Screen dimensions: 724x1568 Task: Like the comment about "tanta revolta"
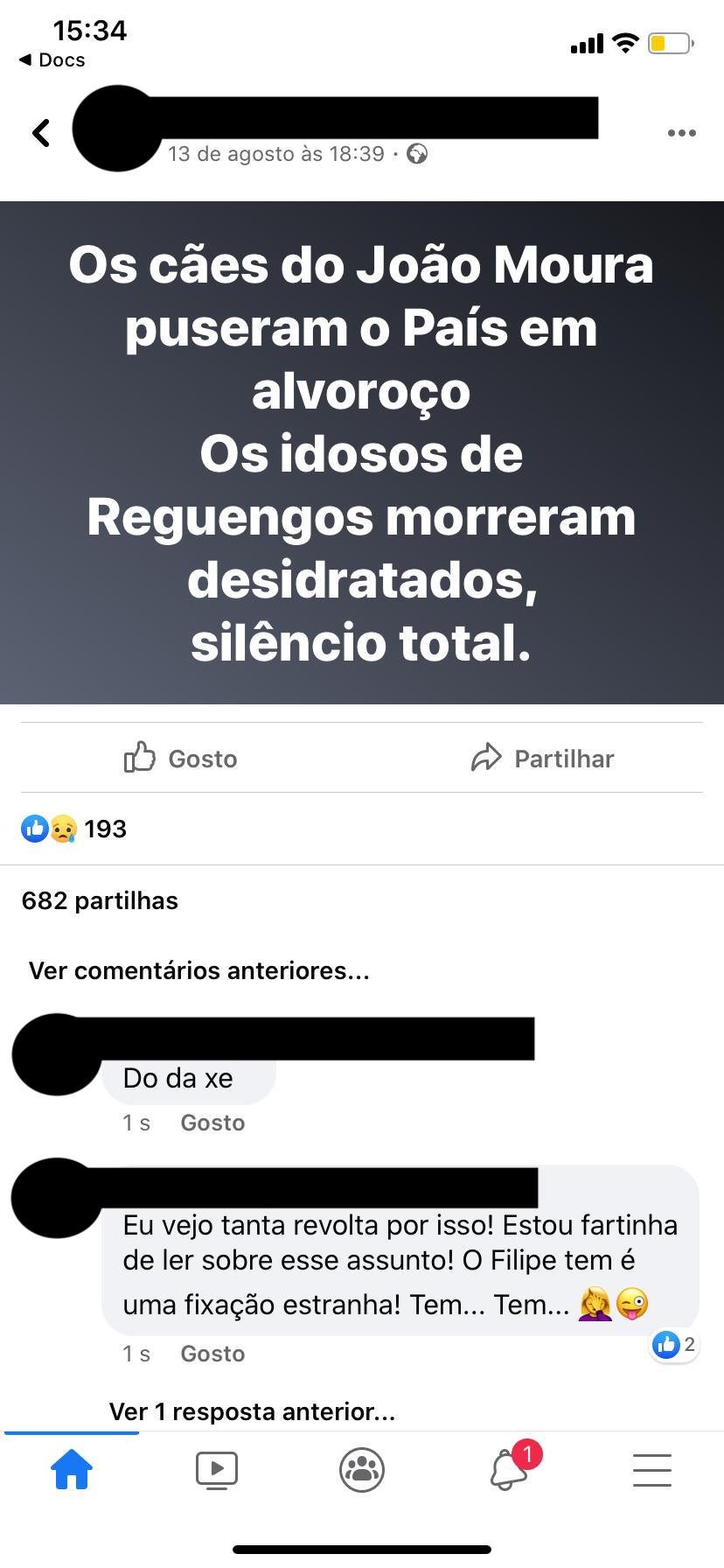tap(212, 1354)
